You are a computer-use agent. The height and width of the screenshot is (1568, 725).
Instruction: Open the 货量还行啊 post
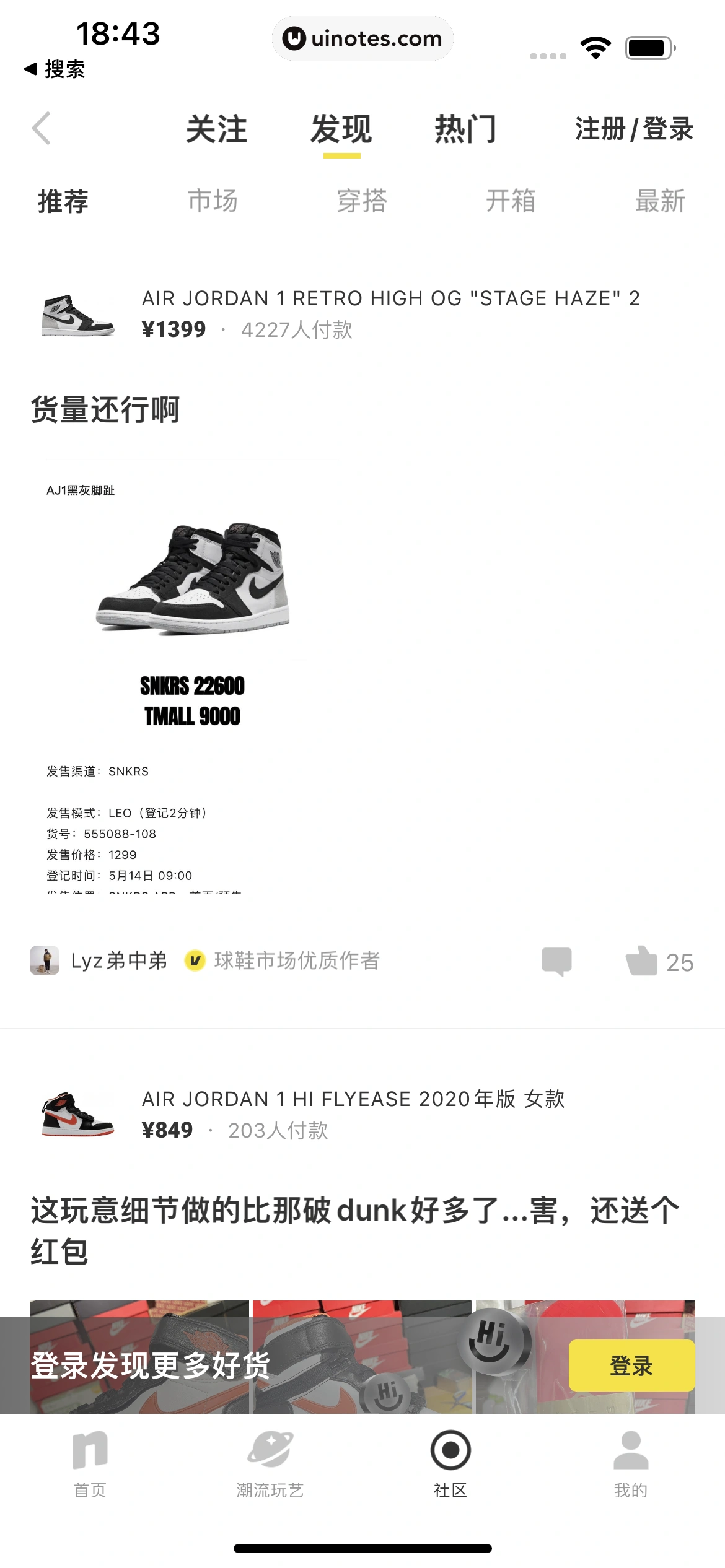(105, 410)
